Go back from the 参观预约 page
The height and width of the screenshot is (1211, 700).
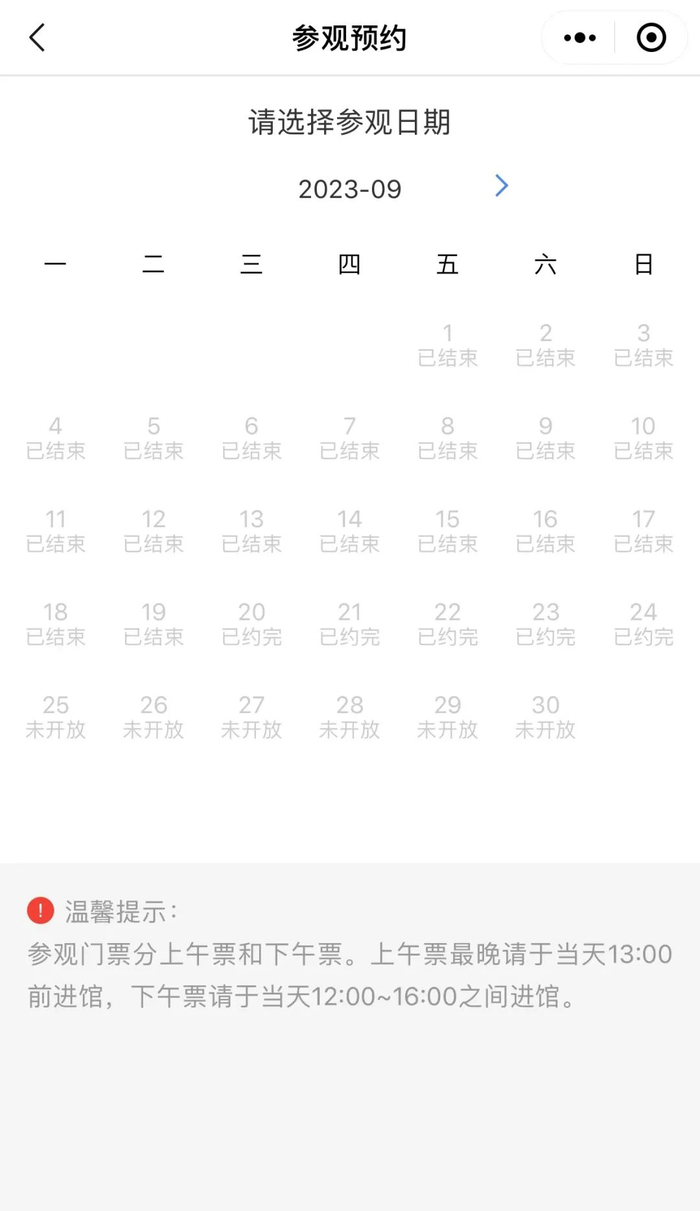(x=37, y=38)
